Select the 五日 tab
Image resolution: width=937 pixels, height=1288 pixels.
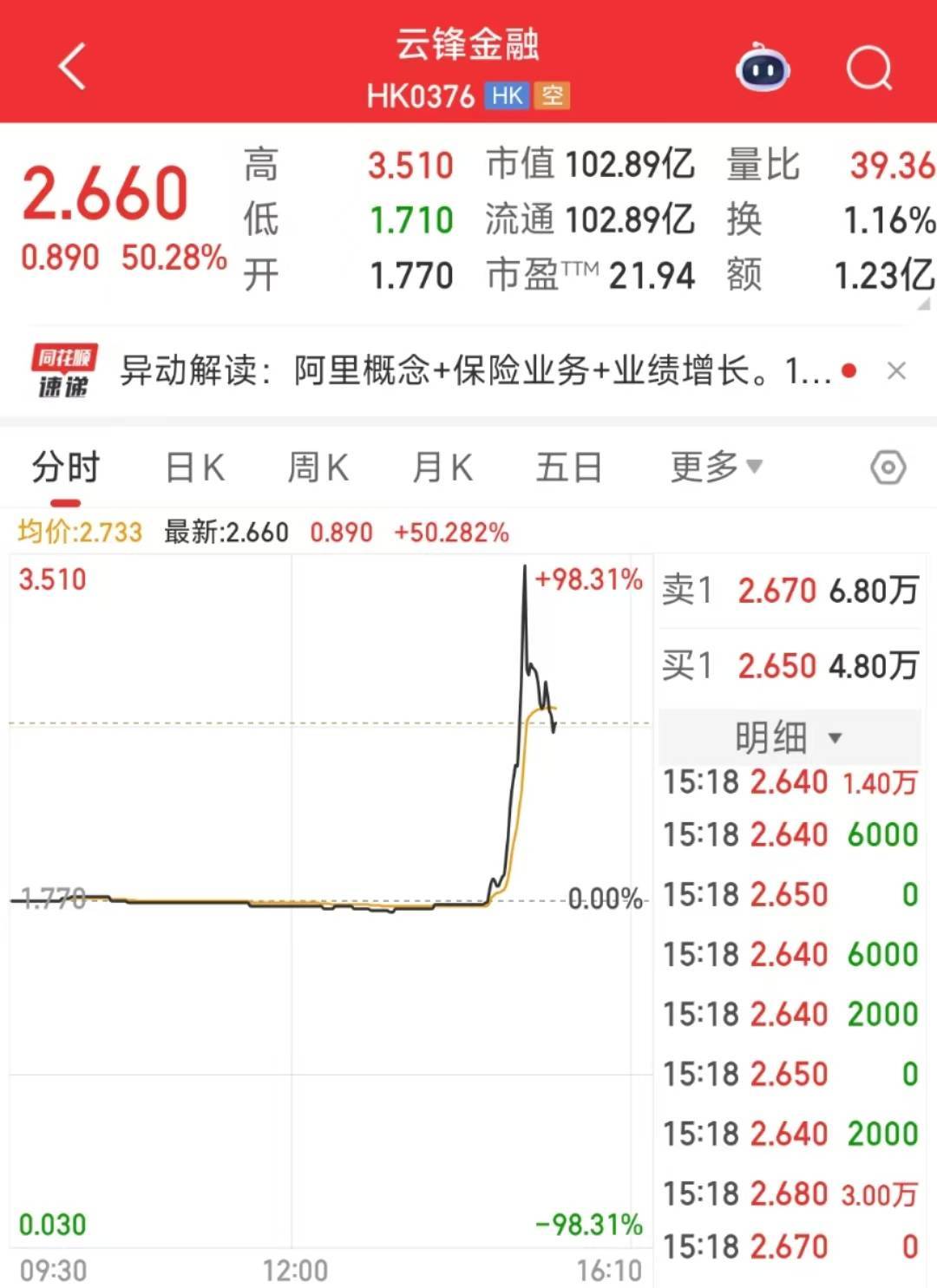point(567,467)
